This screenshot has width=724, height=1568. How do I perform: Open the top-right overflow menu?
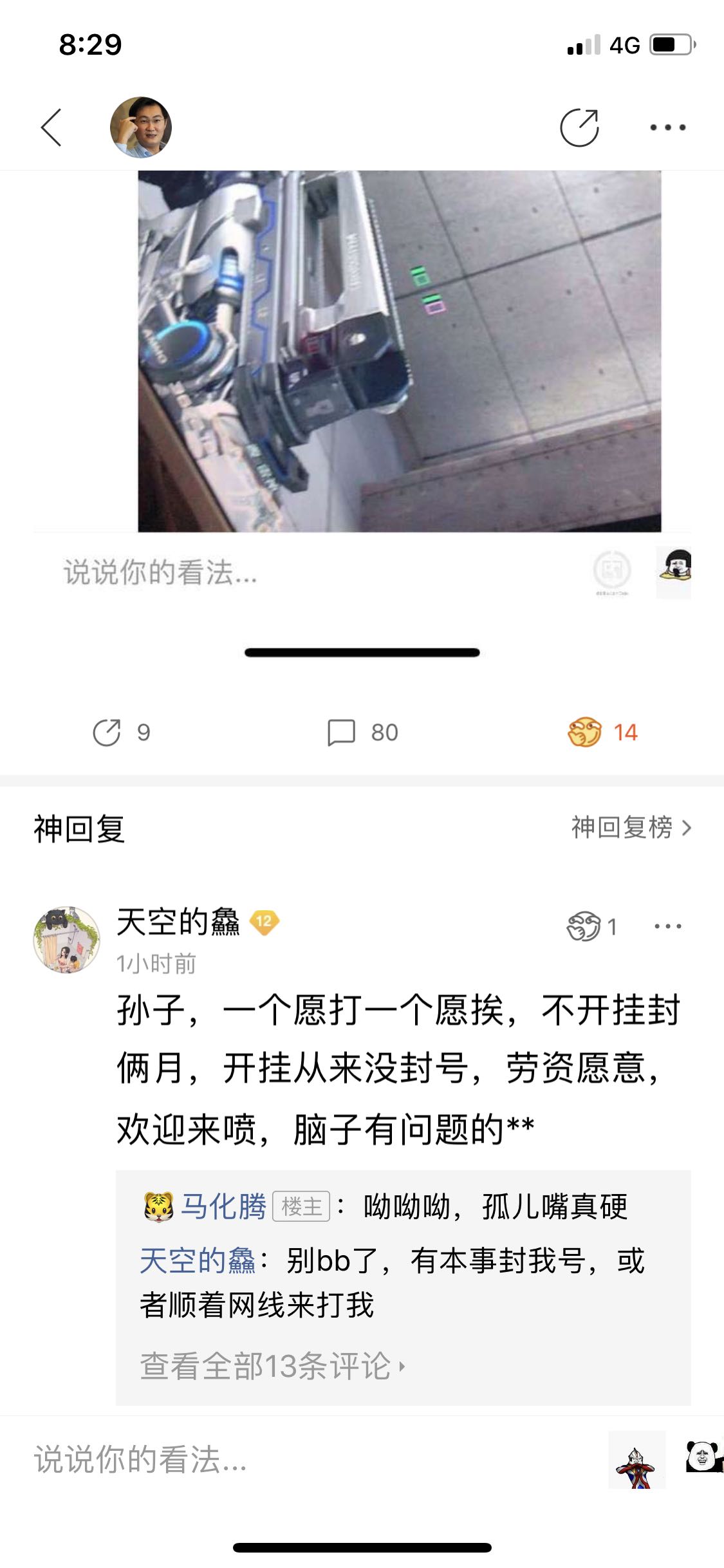[667, 127]
